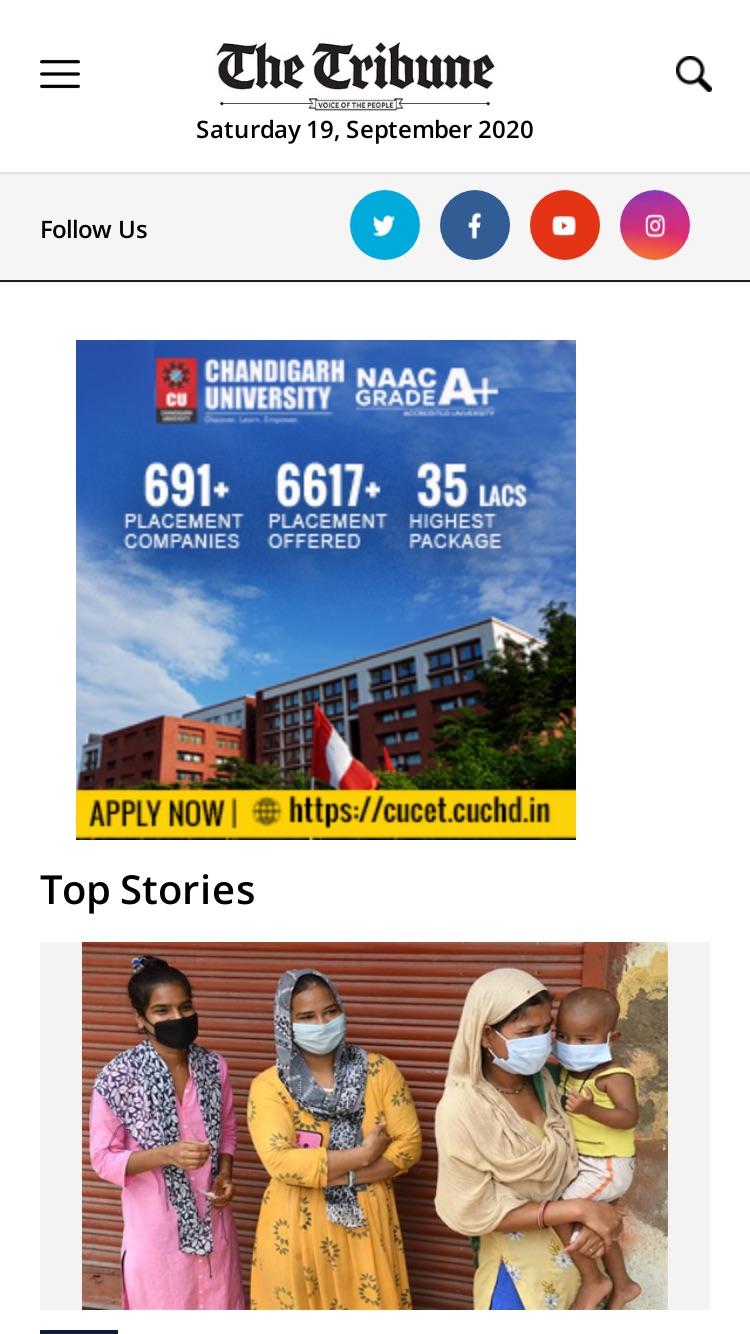Open The Tribune's Instagram profile

655,225
